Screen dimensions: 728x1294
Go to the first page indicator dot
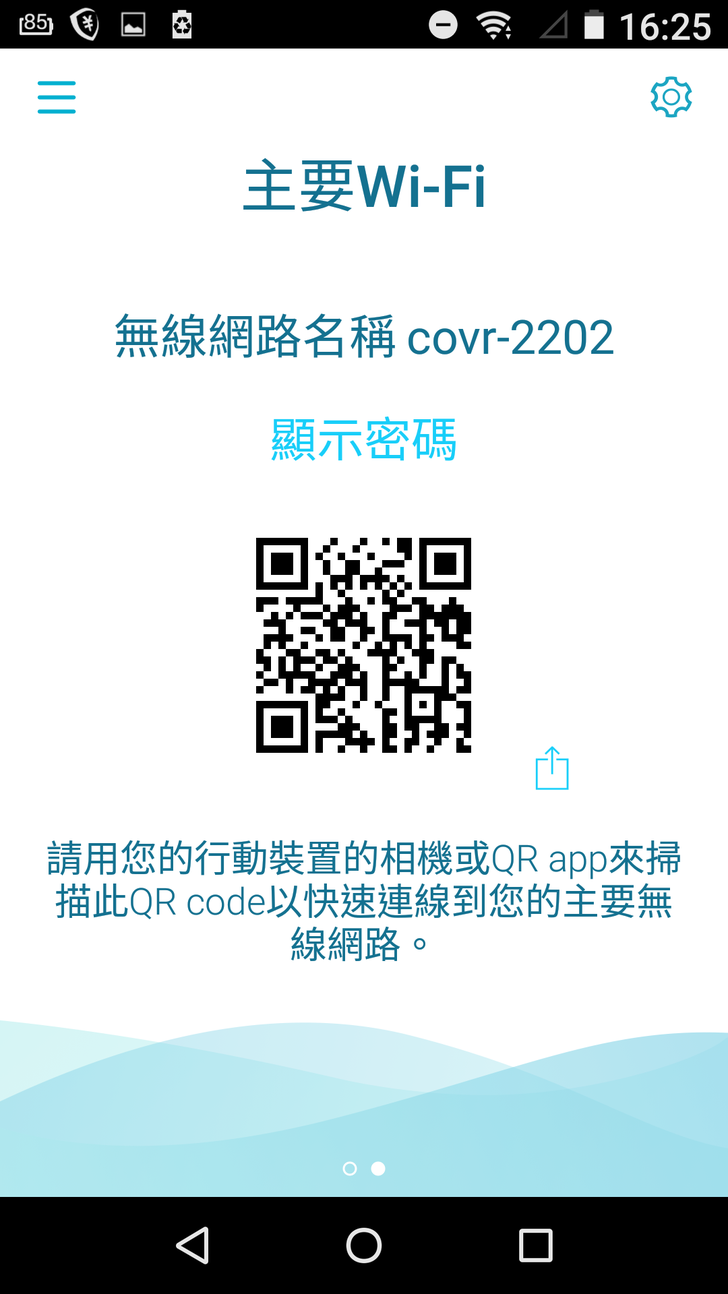tap(349, 1168)
